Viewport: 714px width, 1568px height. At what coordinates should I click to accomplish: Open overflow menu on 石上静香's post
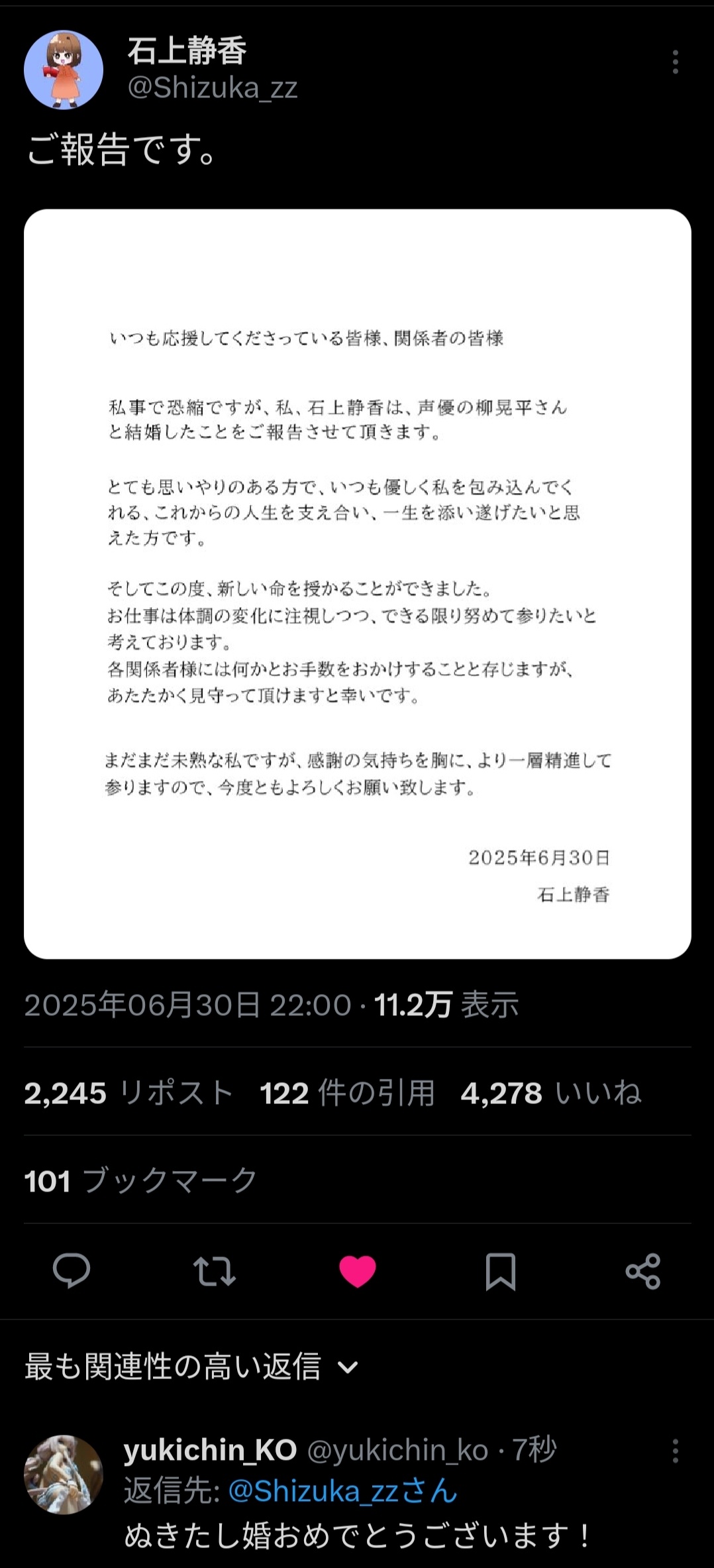pos(675,62)
